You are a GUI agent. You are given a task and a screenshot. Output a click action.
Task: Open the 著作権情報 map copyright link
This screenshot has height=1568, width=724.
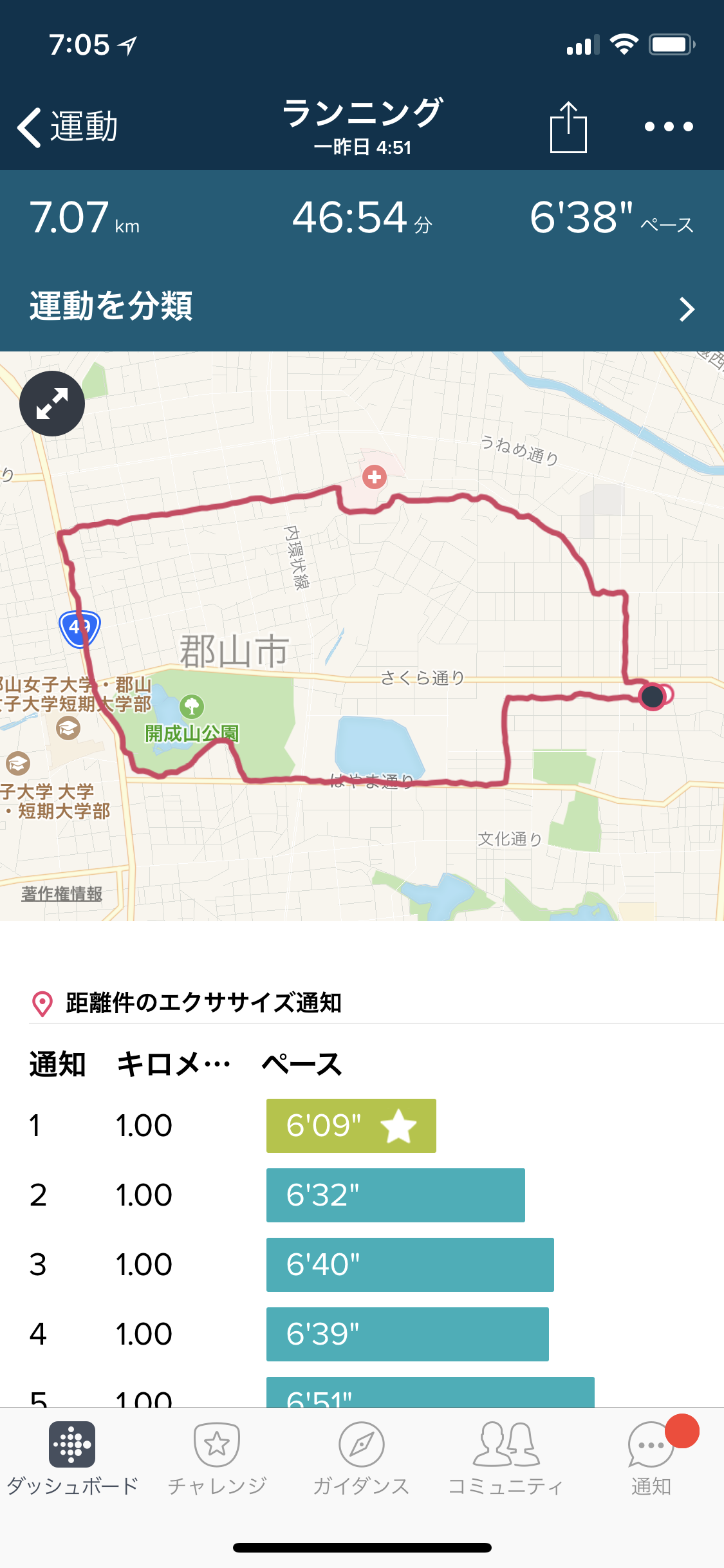[62, 893]
